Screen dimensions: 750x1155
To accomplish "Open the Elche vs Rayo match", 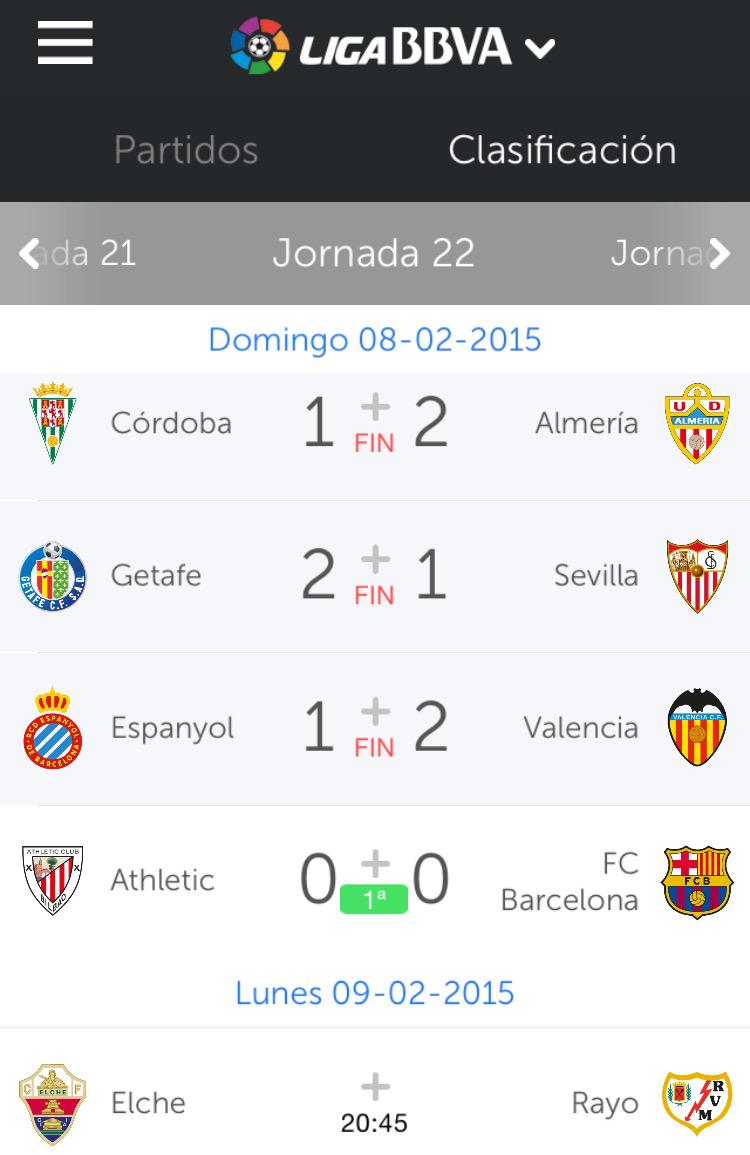I will point(374,1103).
